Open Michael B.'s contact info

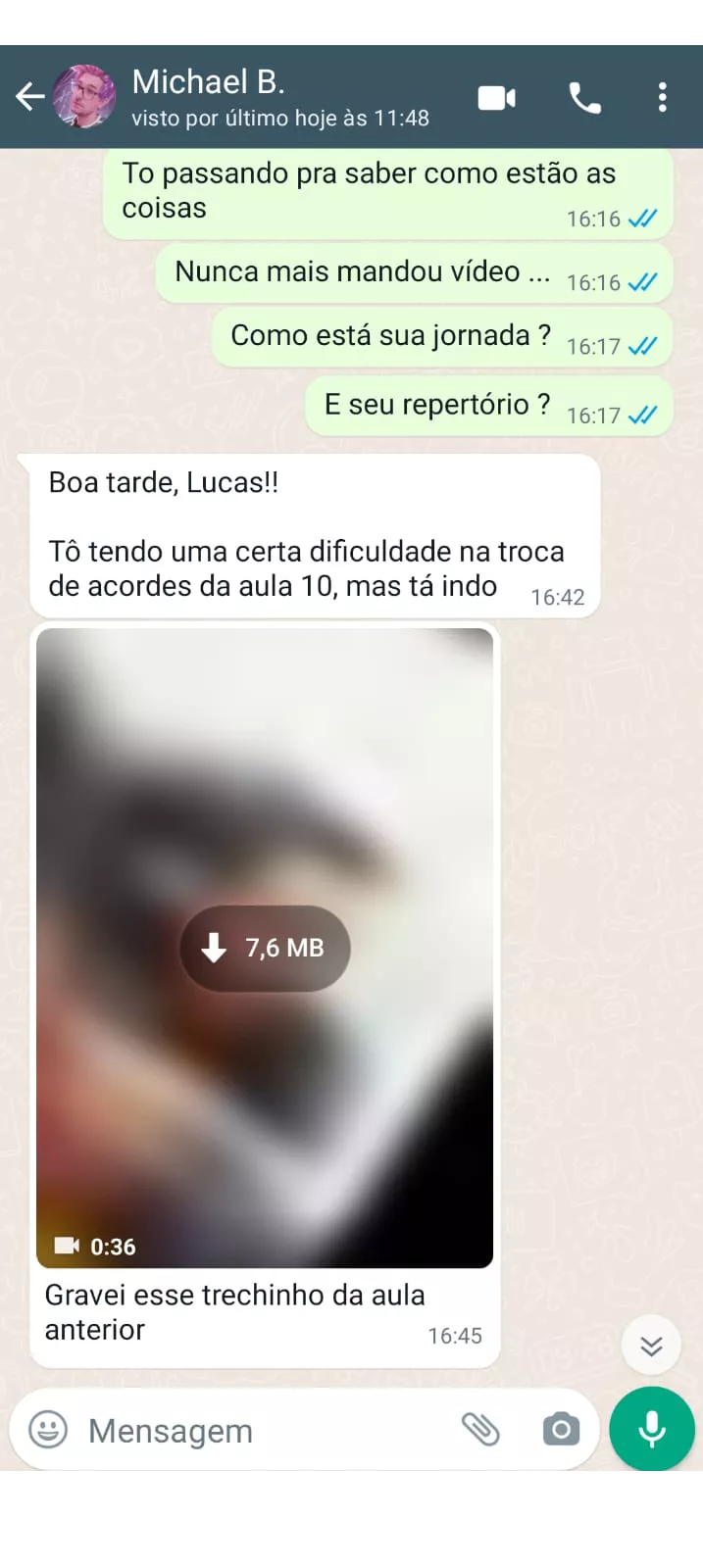pos(279,96)
